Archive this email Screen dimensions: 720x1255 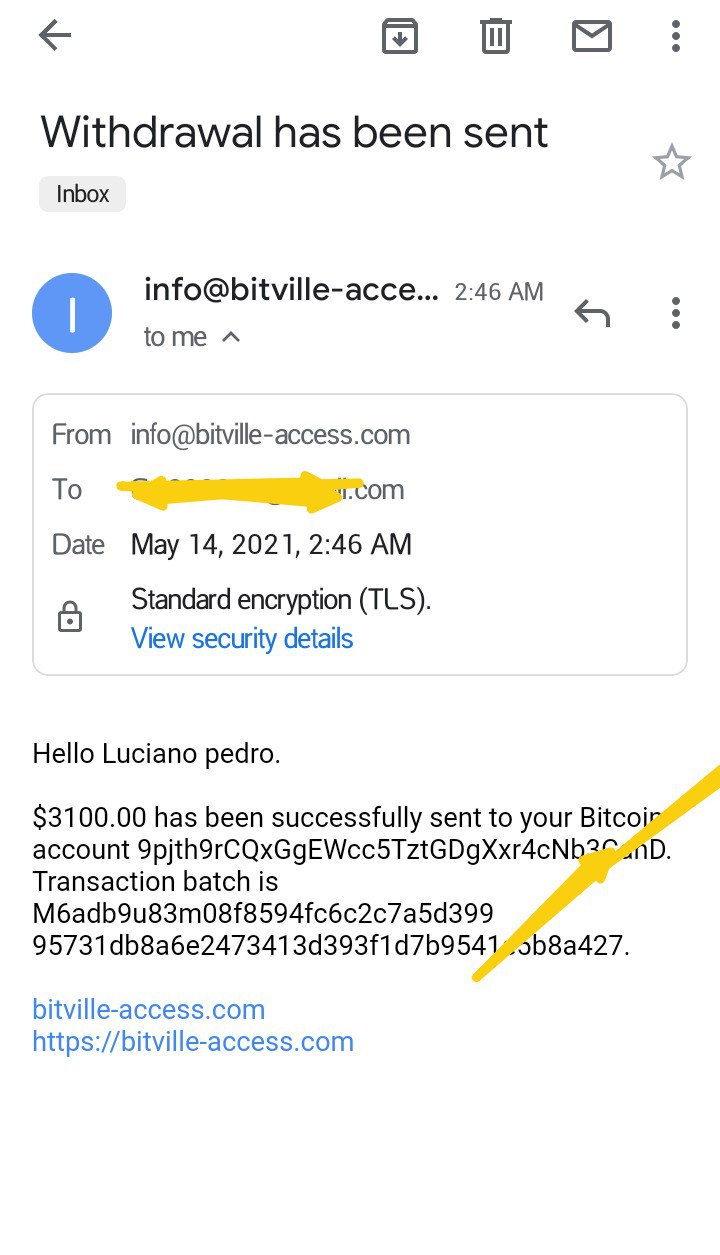400,37
